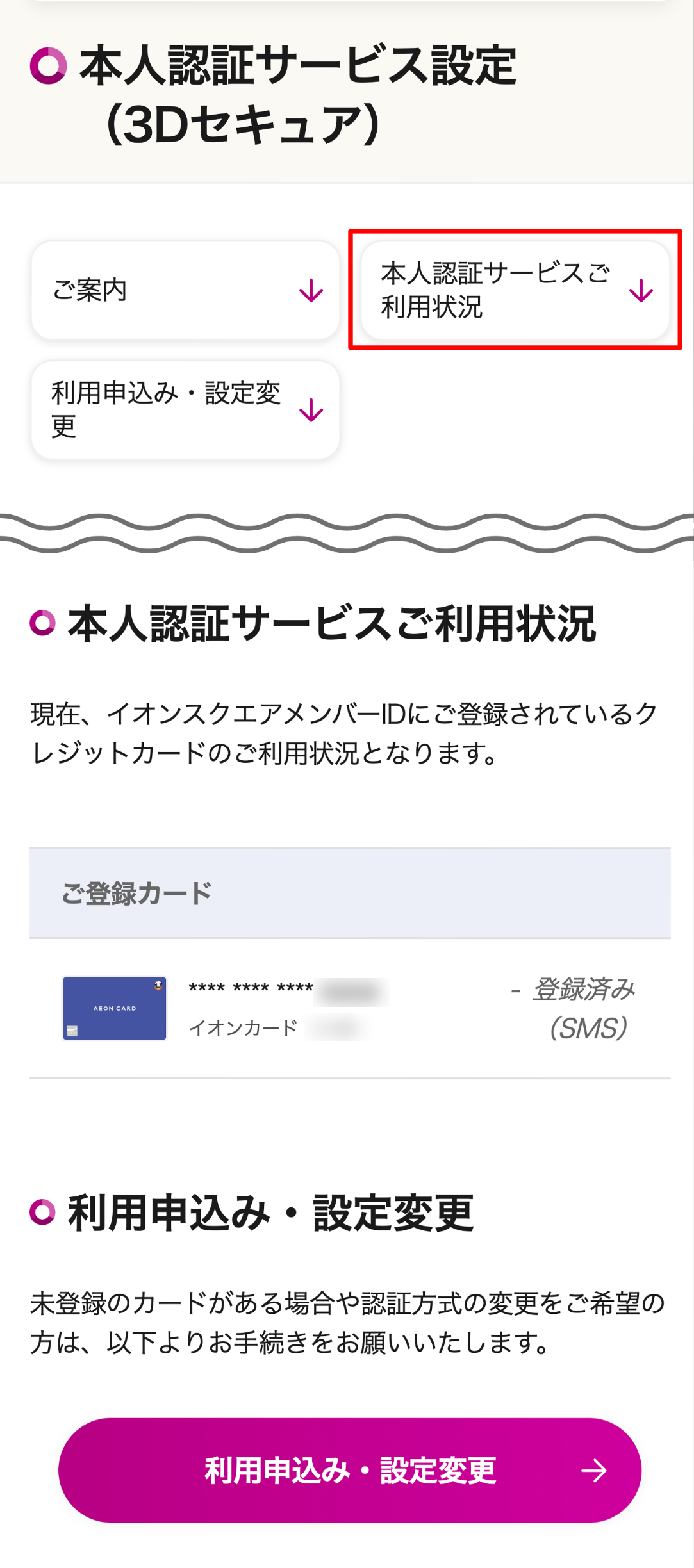Open the 利用申込み・設定変更 anchor link
This screenshot has height=1568, width=694.
(185, 410)
